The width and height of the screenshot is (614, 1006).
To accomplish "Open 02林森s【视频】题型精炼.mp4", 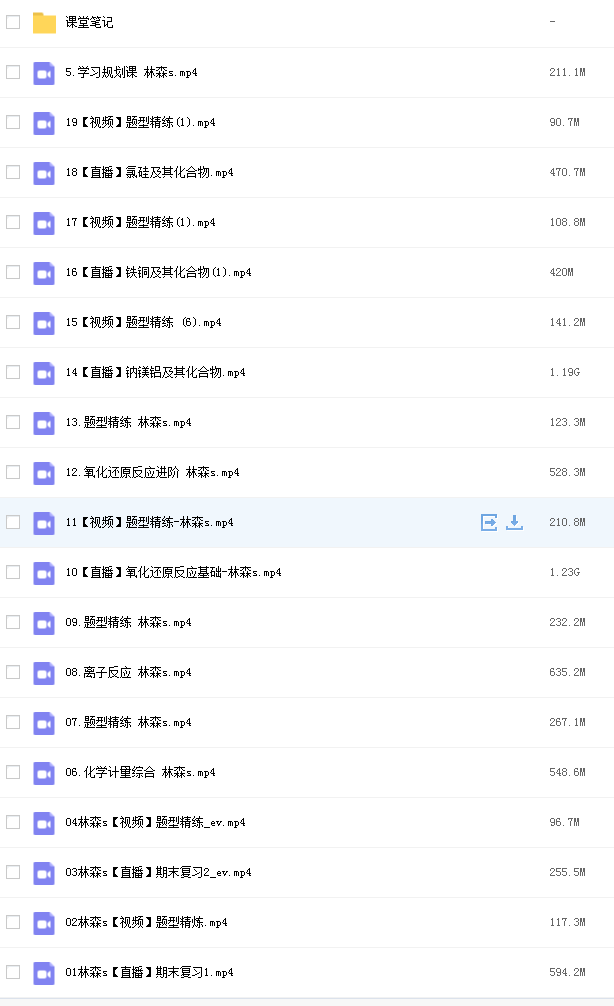I will [x=146, y=923].
